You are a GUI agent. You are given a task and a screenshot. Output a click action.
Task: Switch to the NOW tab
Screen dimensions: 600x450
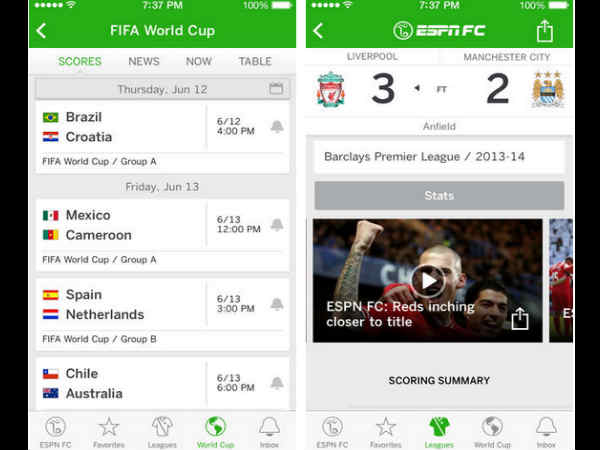coord(198,61)
